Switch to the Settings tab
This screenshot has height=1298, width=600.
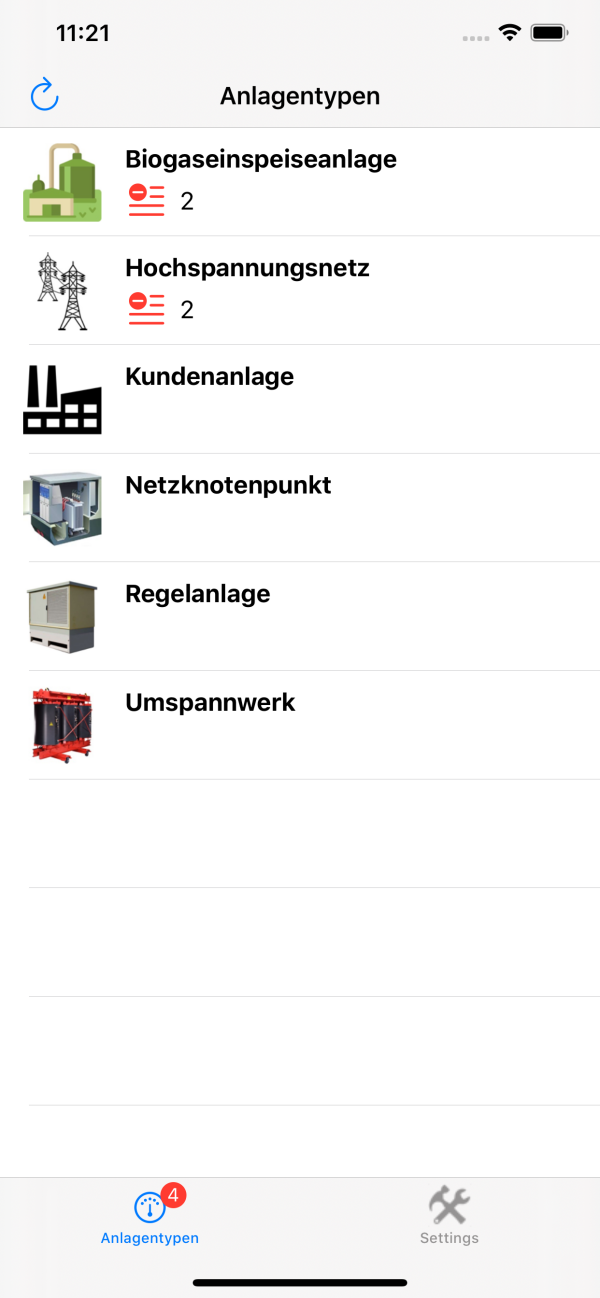click(449, 1216)
